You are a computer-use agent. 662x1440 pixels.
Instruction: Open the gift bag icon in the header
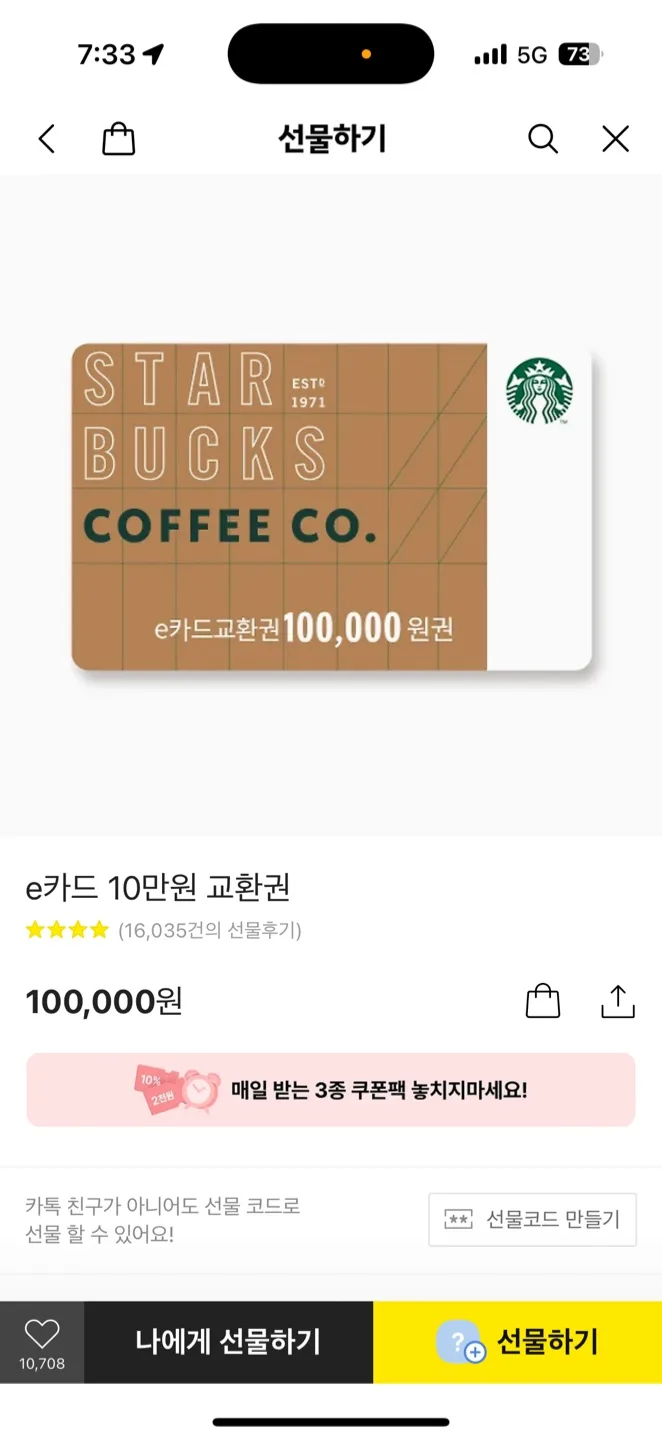pos(118,139)
